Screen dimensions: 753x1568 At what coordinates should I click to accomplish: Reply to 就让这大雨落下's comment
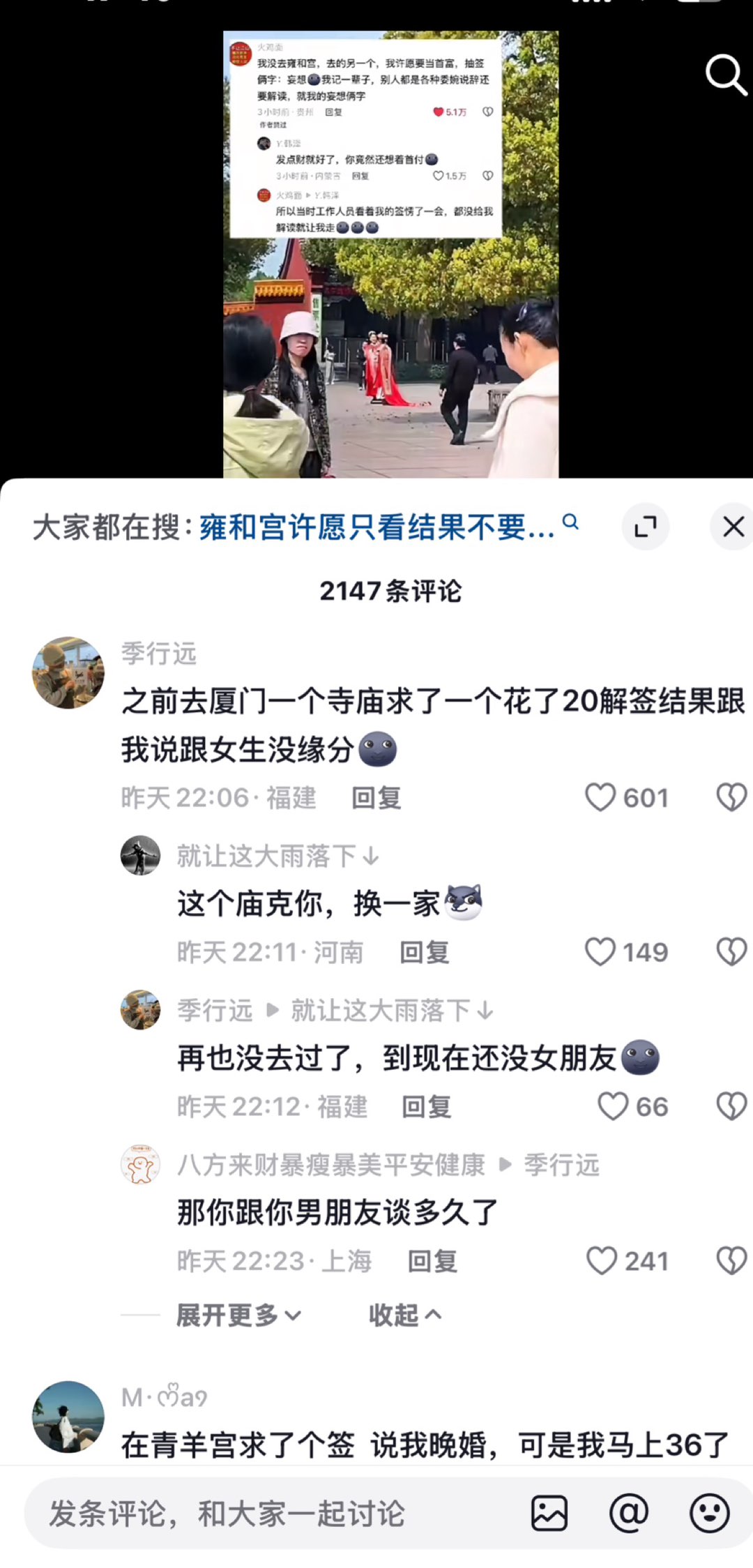(424, 953)
